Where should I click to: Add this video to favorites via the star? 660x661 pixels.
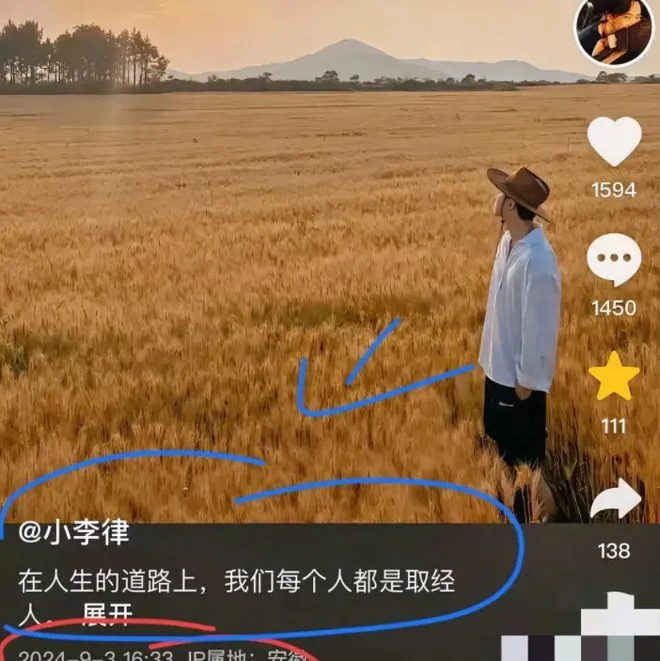tap(613, 377)
